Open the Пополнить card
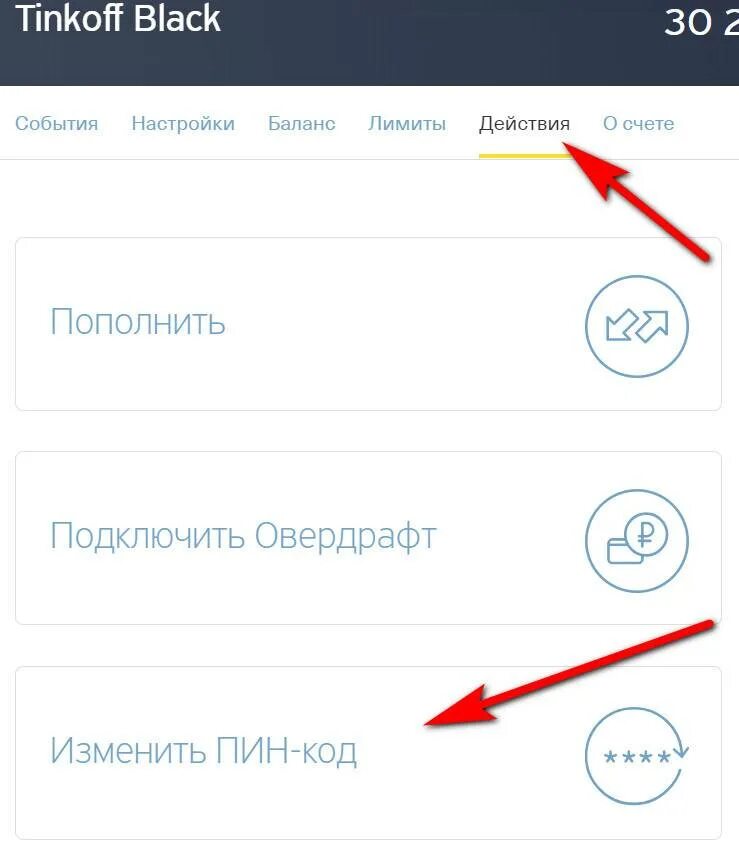 (x=368, y=324)
